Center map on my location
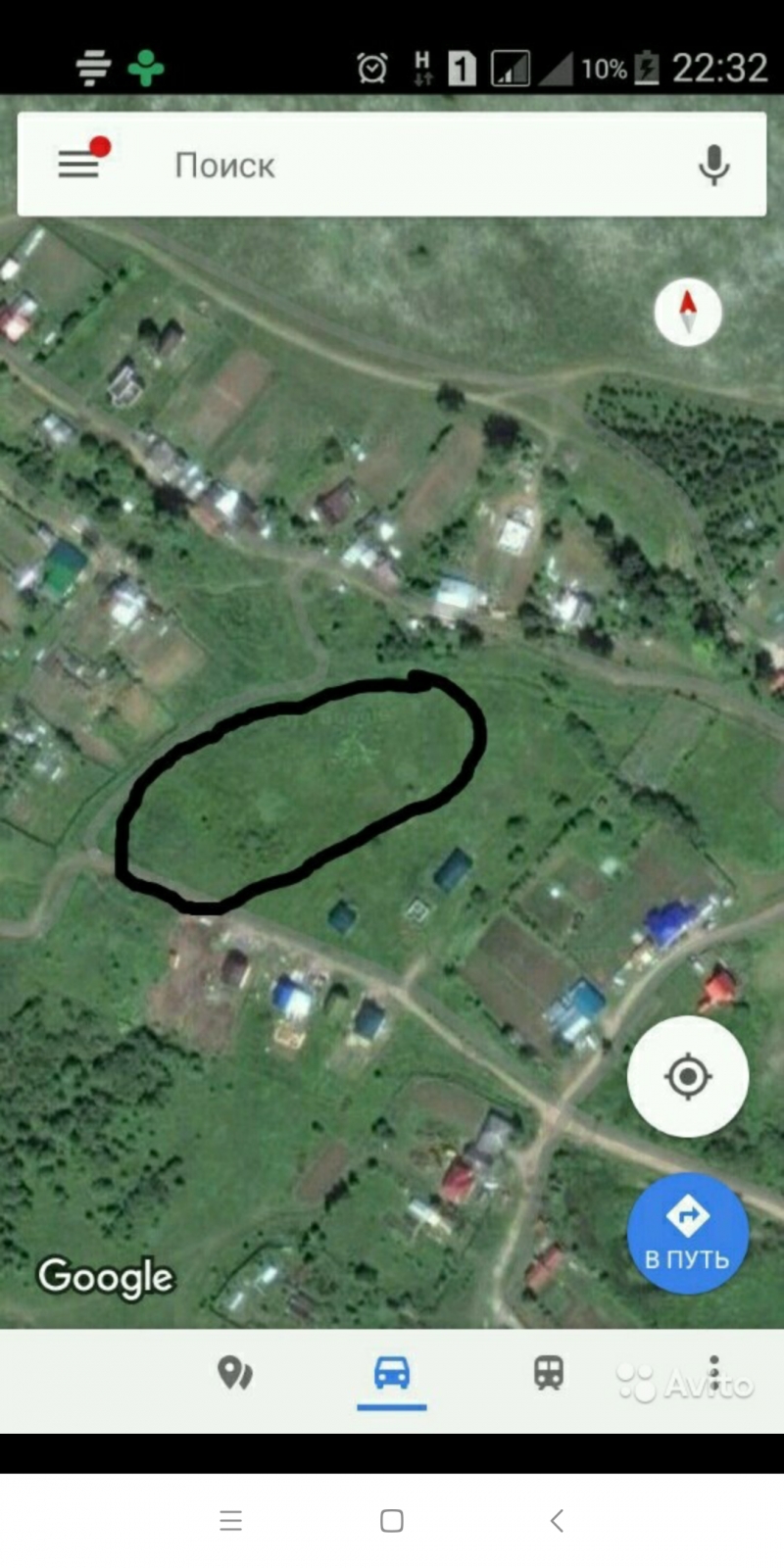This screenshot has width=784, height=1568. (x=688, y=1076)
